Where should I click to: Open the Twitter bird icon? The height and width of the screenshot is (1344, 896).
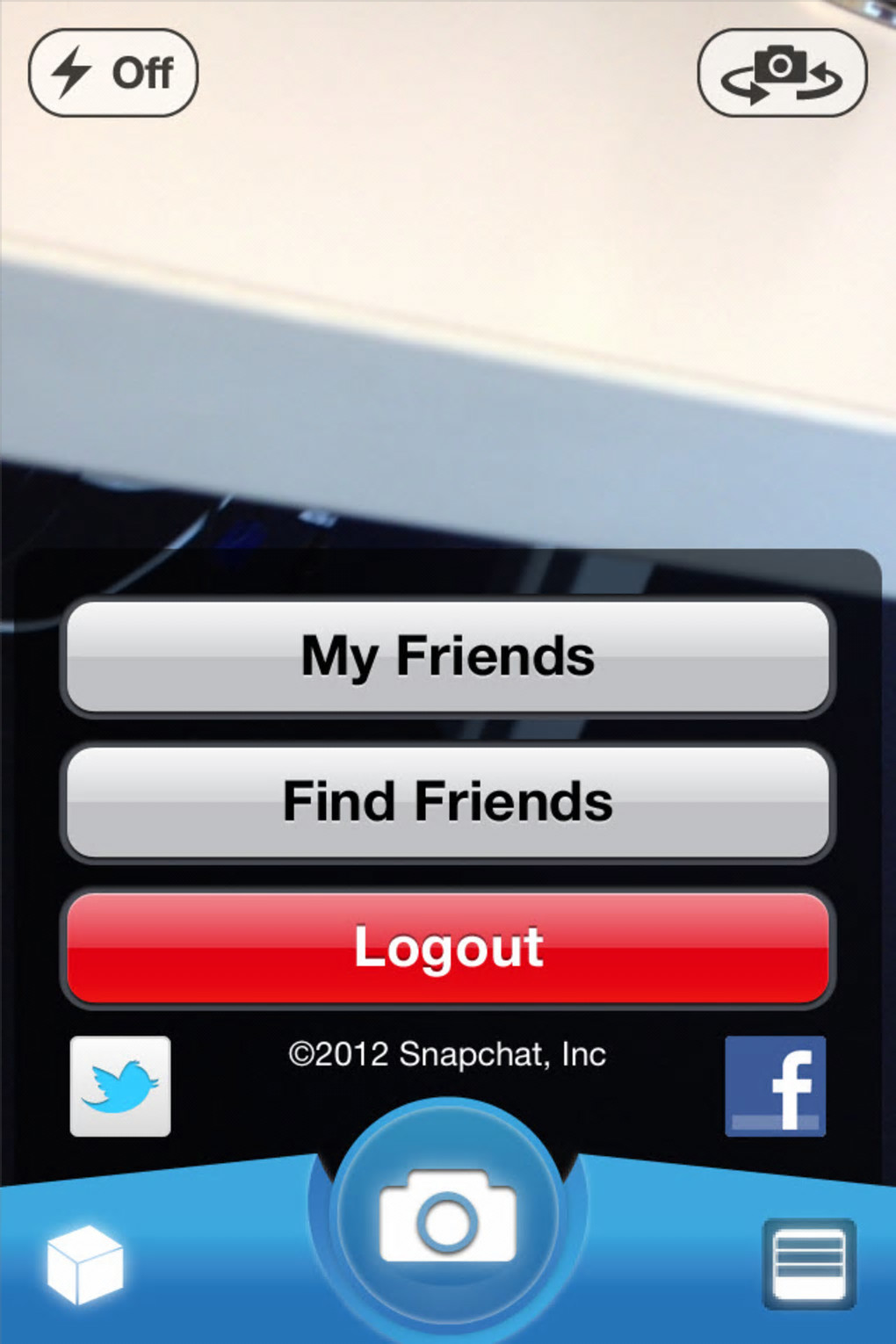point(120,1087)
